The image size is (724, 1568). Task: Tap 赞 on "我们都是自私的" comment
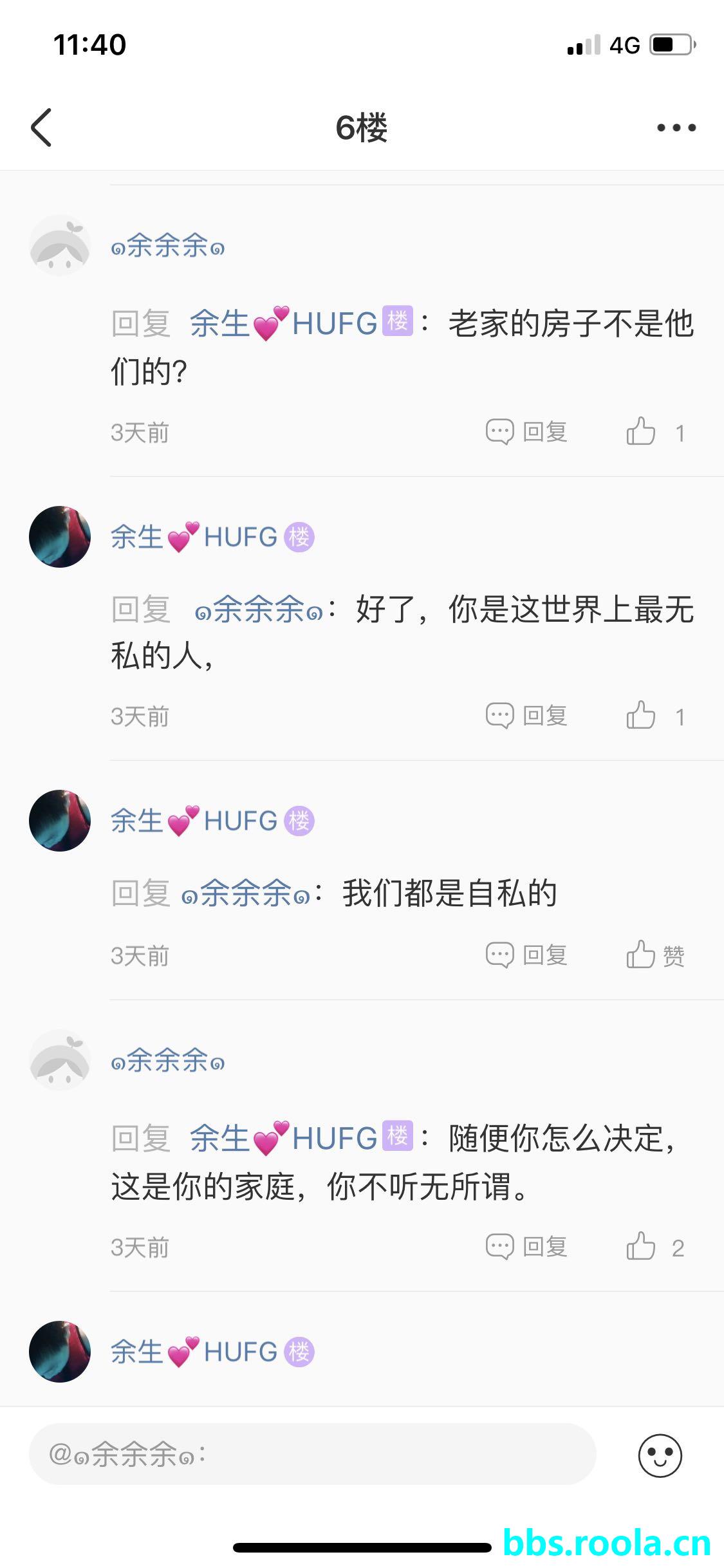(654, 955)
